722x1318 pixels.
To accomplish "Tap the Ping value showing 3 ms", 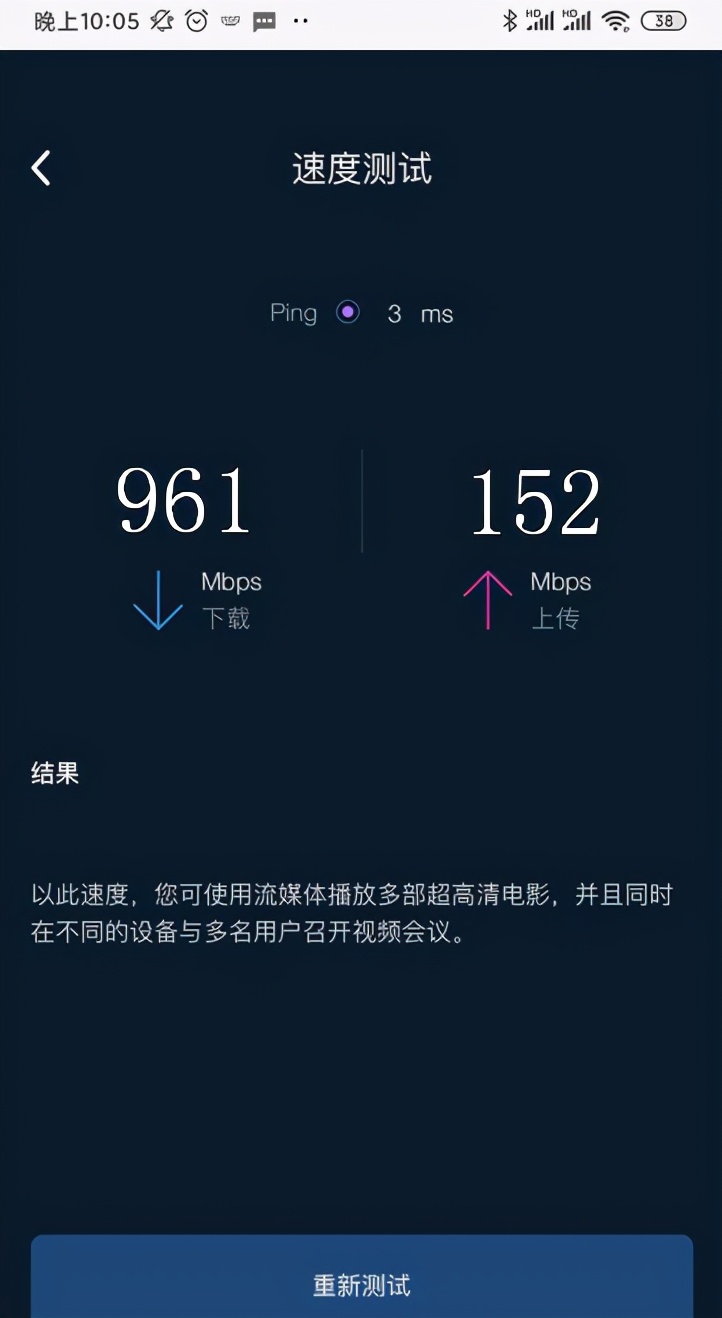I will [420, 313].
